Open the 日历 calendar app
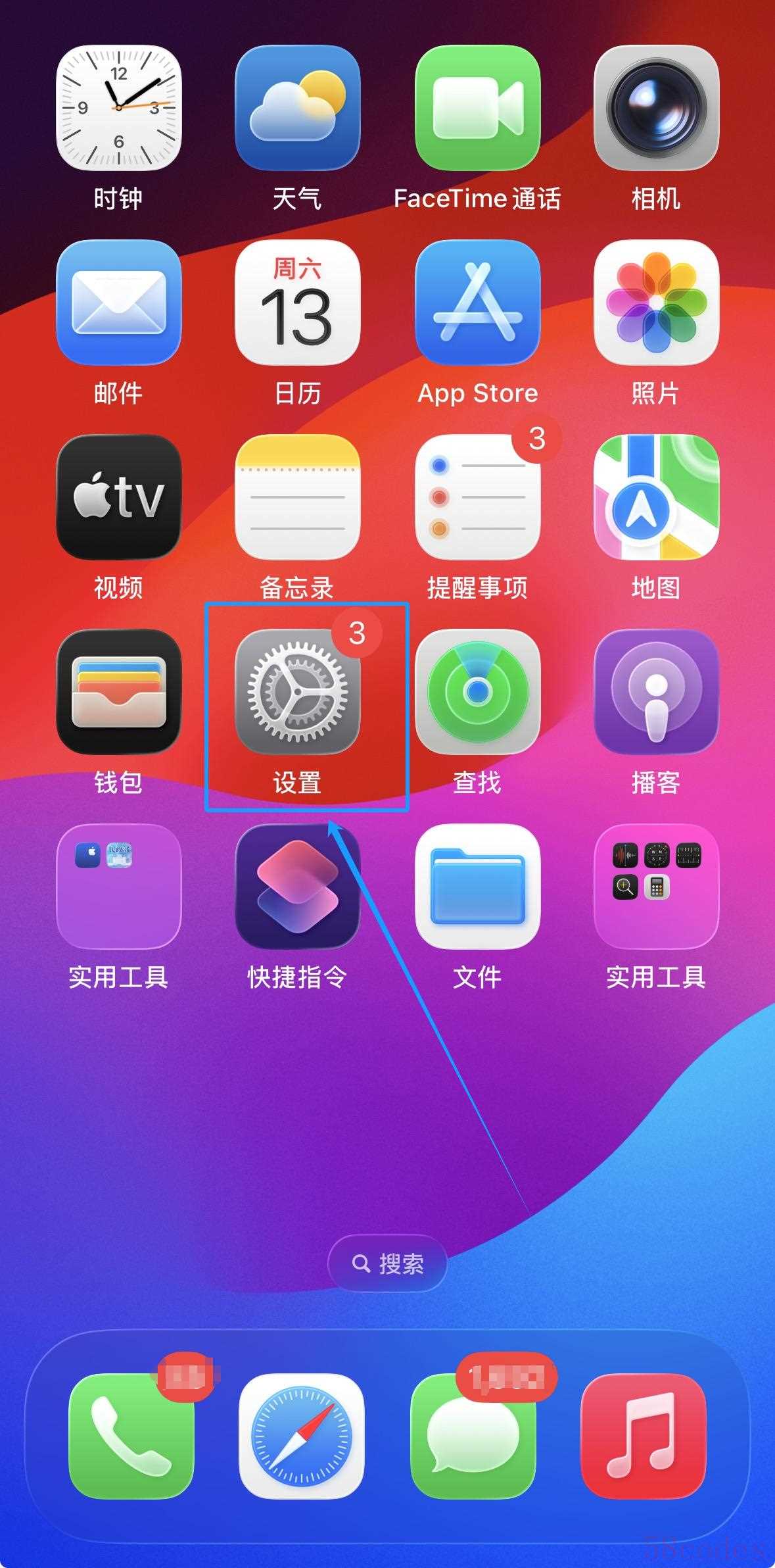Viewport: 775px width, 1568px height. [x=297, y=303]
